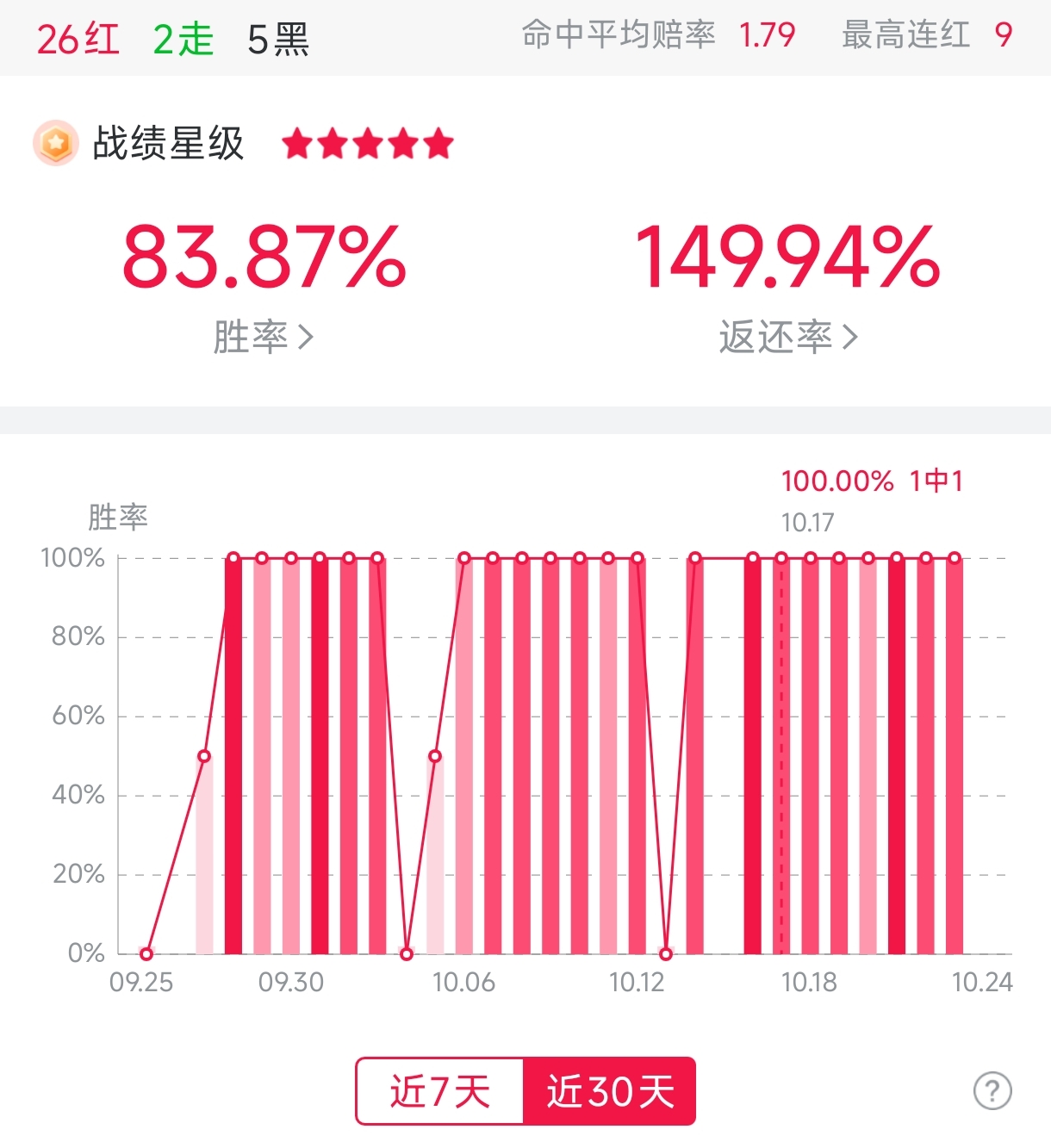Open the question mark help icon

coord(992,1090)
